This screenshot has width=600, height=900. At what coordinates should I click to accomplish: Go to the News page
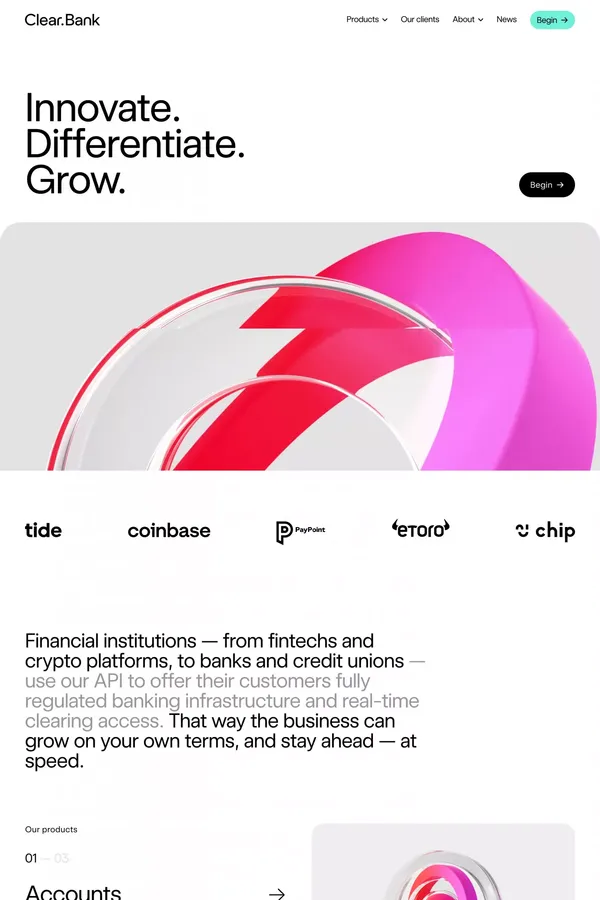(507, 19)
